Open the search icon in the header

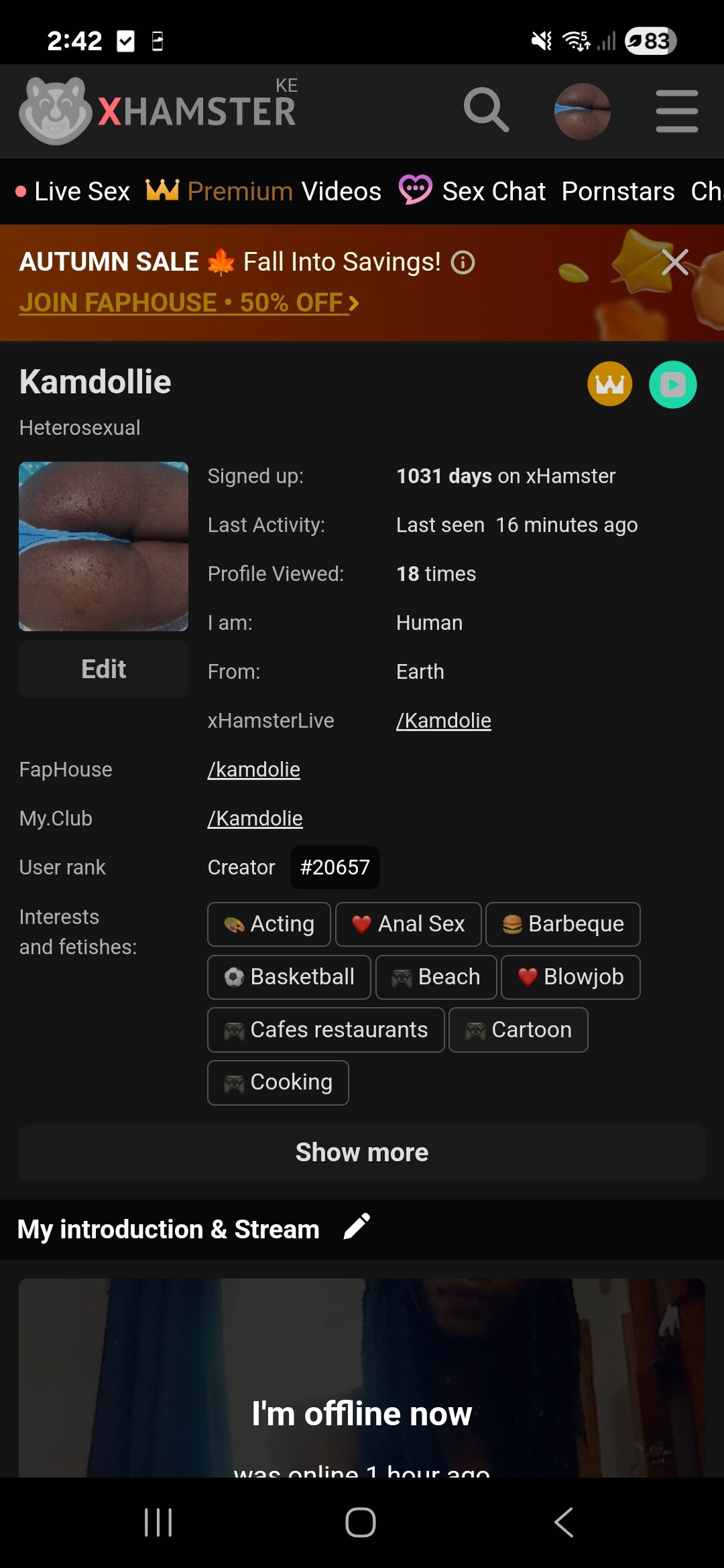pos(486,110)
